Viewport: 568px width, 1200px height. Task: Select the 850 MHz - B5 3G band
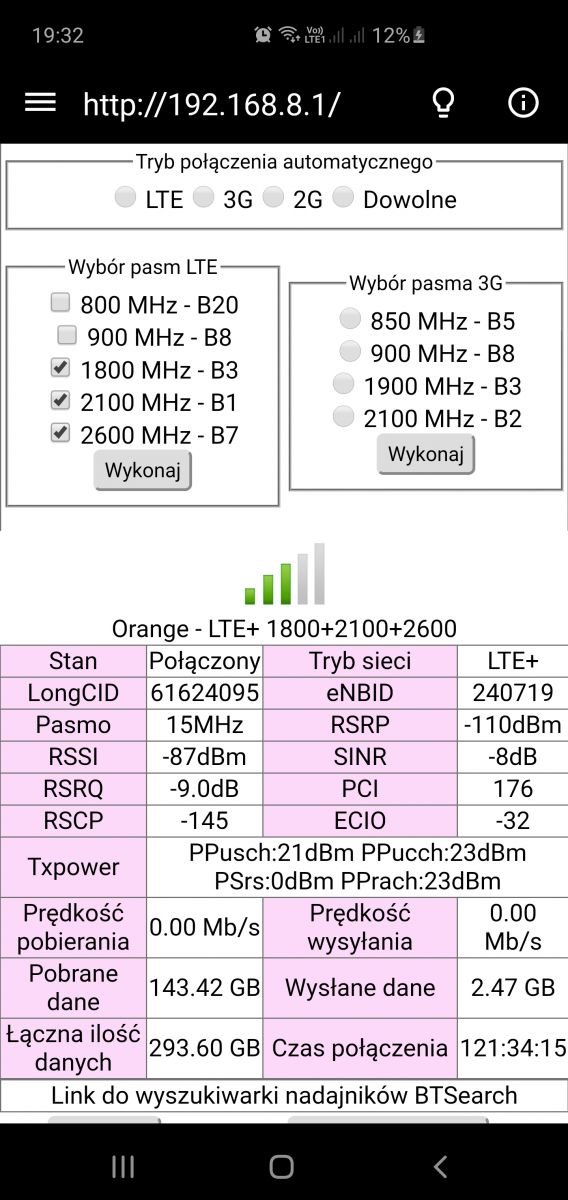(x=350, y=319)
